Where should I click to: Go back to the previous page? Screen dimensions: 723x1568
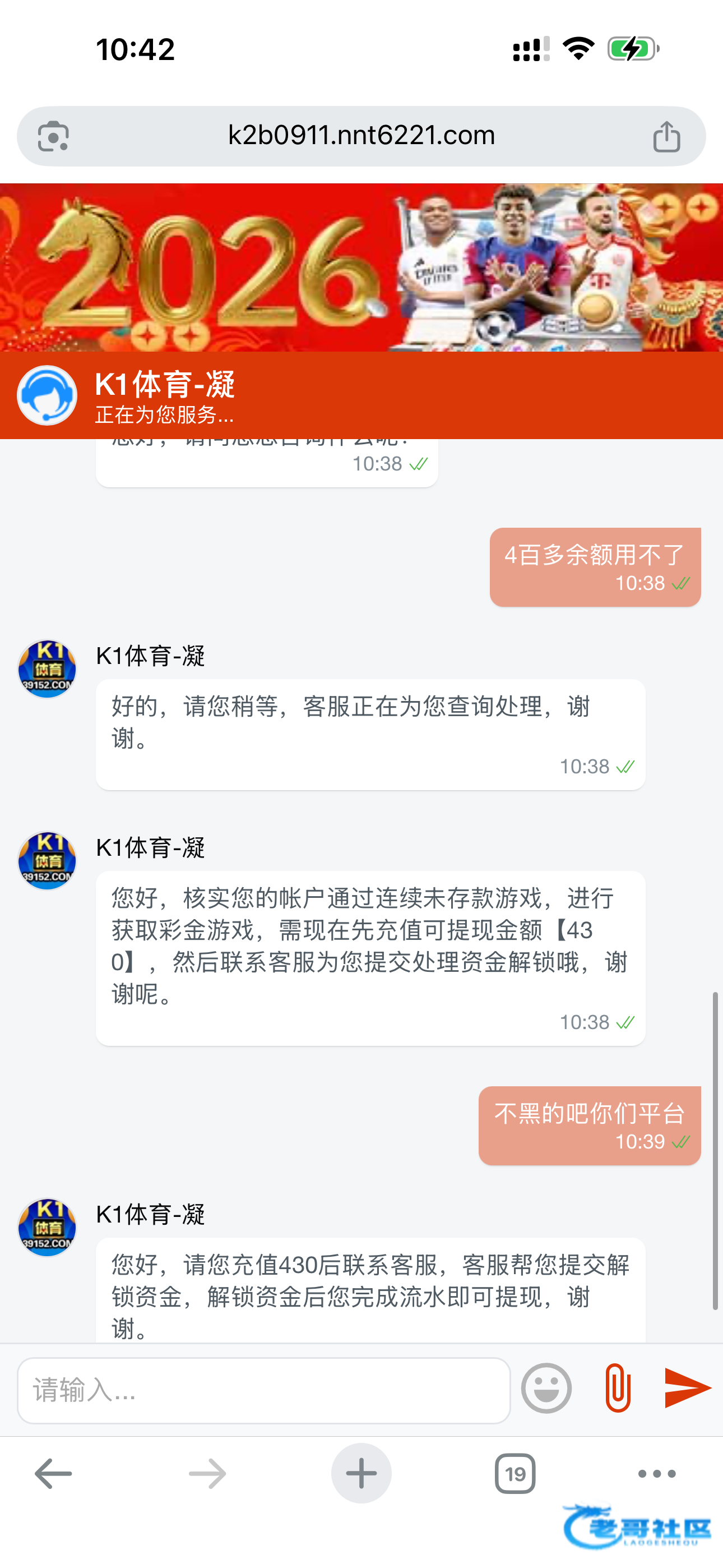point(54,1474)
